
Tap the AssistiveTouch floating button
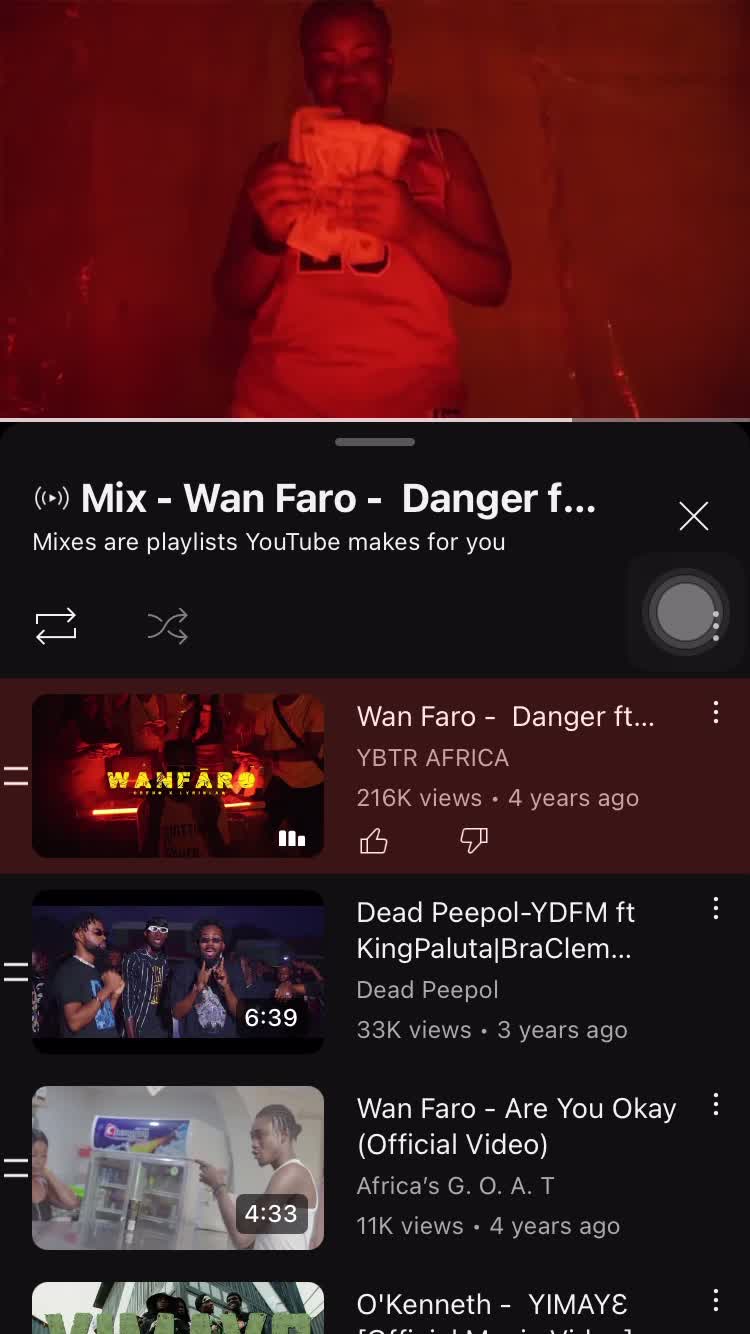pos(684,612)
